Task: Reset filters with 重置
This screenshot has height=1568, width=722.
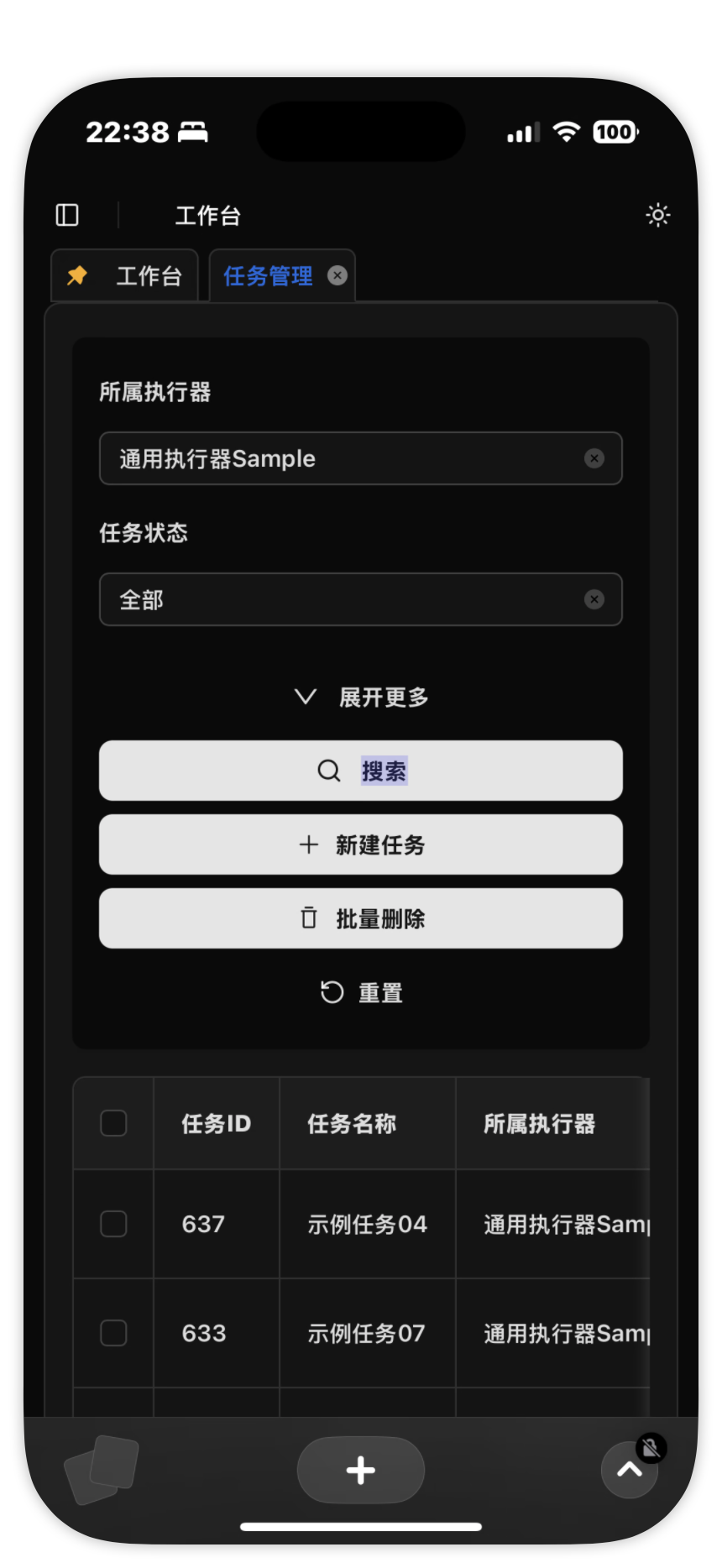Action: pyautogui.click(x=361, y=992)
